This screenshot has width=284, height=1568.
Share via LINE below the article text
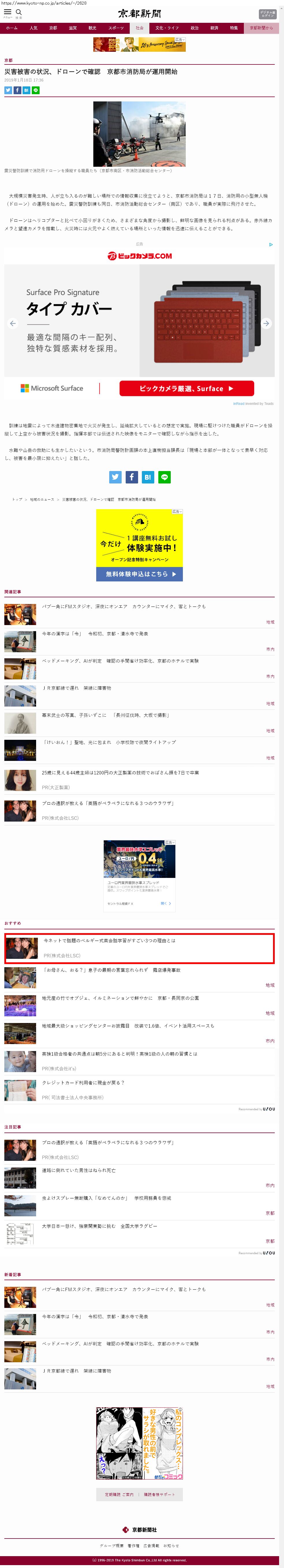point(164,477)
